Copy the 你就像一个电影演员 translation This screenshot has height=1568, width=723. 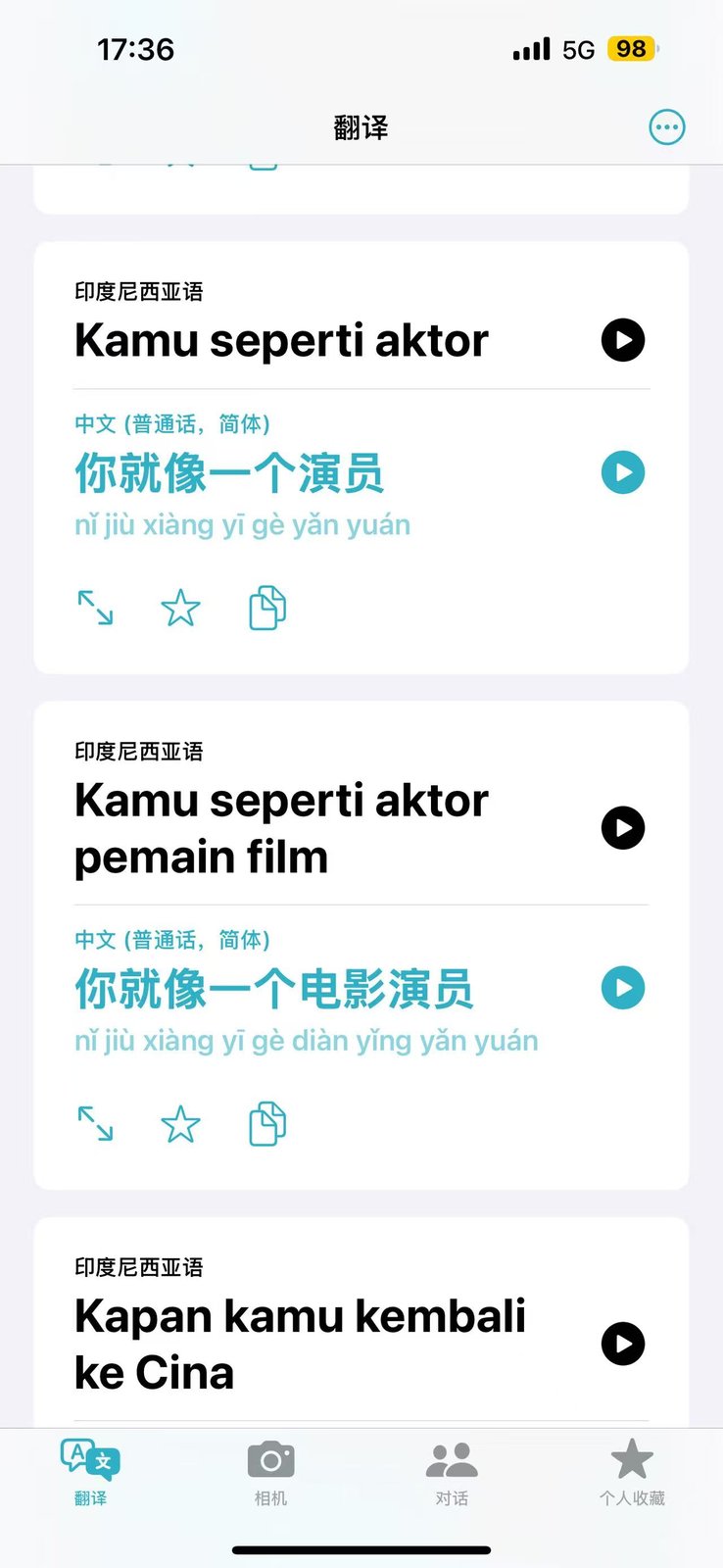point(267,1123)
